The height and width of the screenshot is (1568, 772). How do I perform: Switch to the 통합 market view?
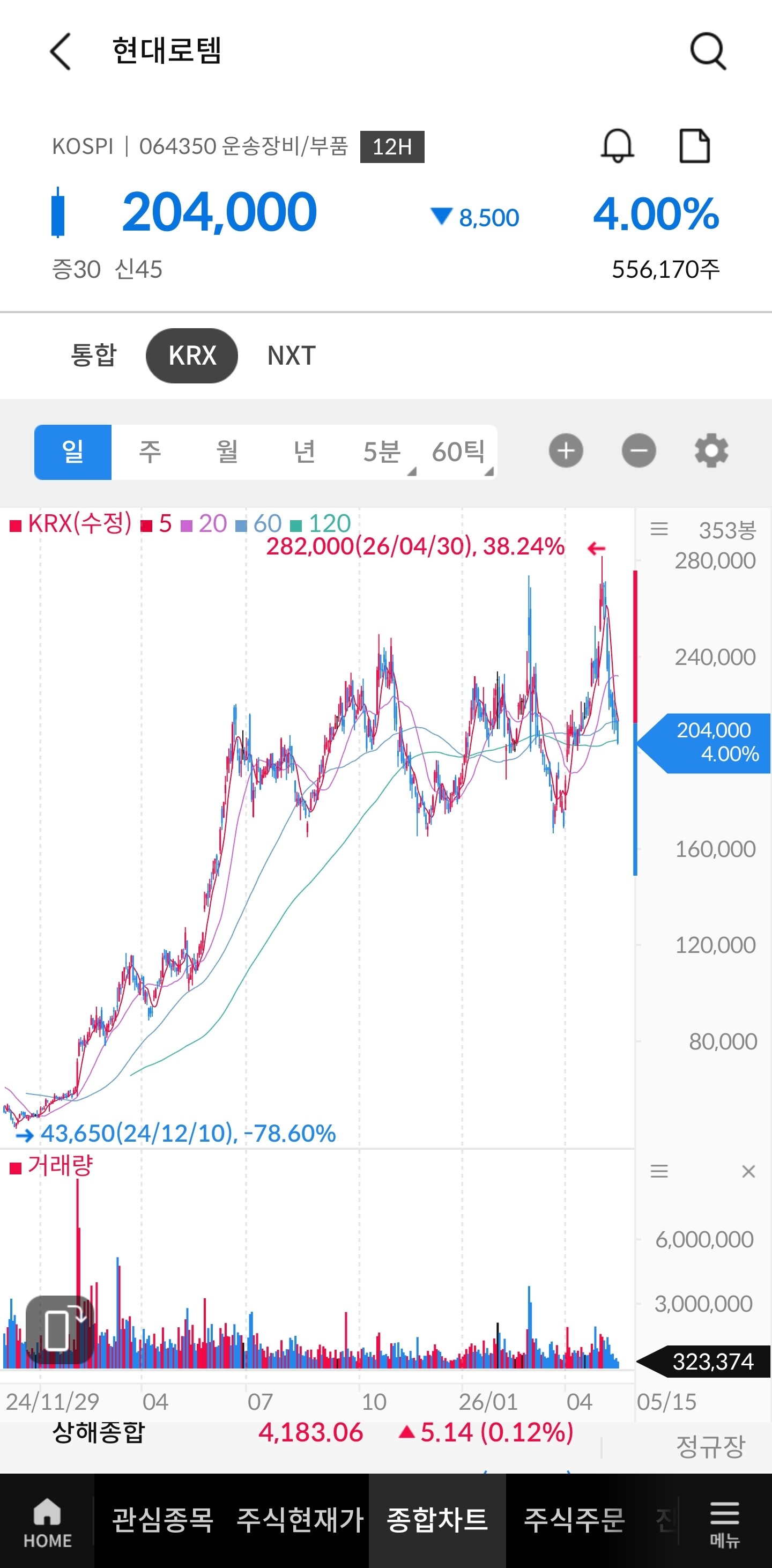93,355
